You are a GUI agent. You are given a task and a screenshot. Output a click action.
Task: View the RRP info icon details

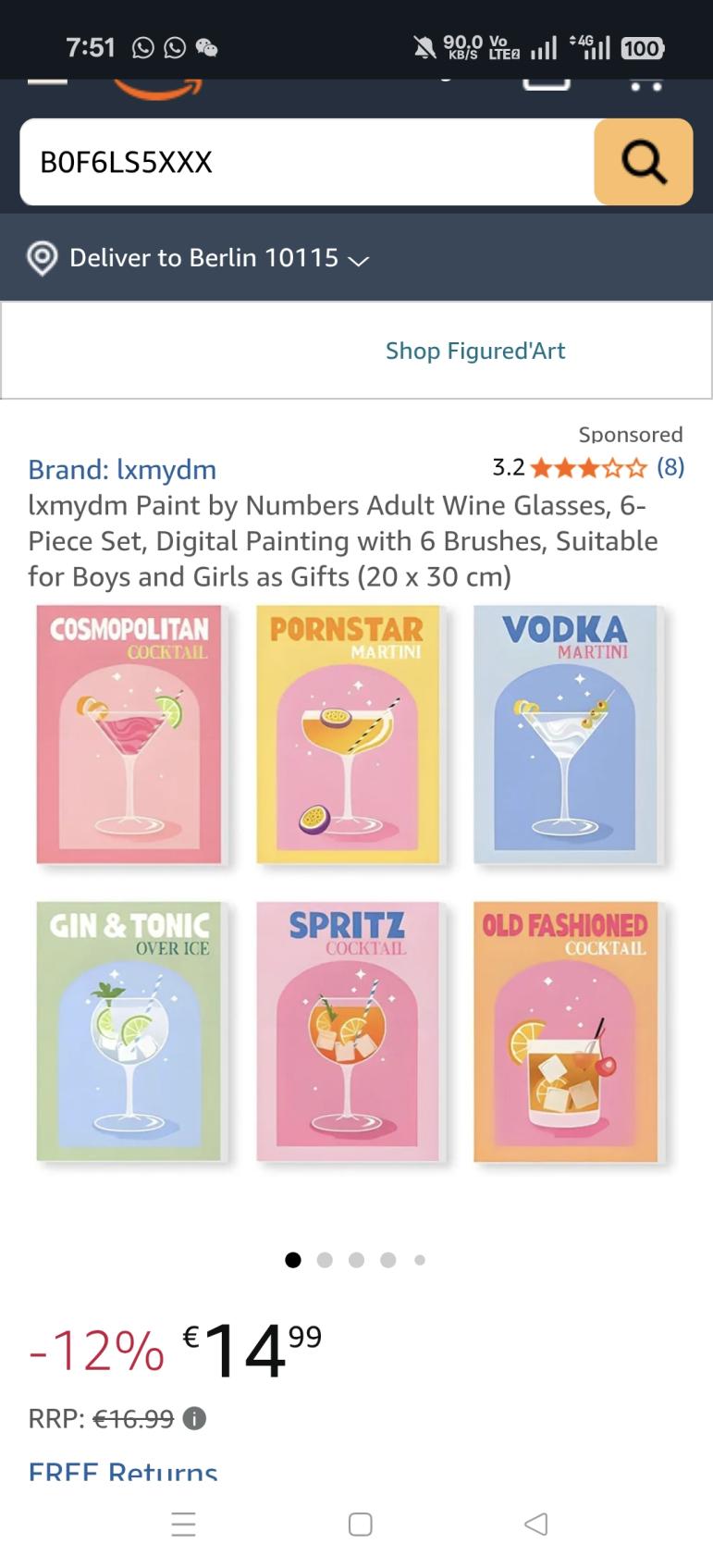[194, 1418]
